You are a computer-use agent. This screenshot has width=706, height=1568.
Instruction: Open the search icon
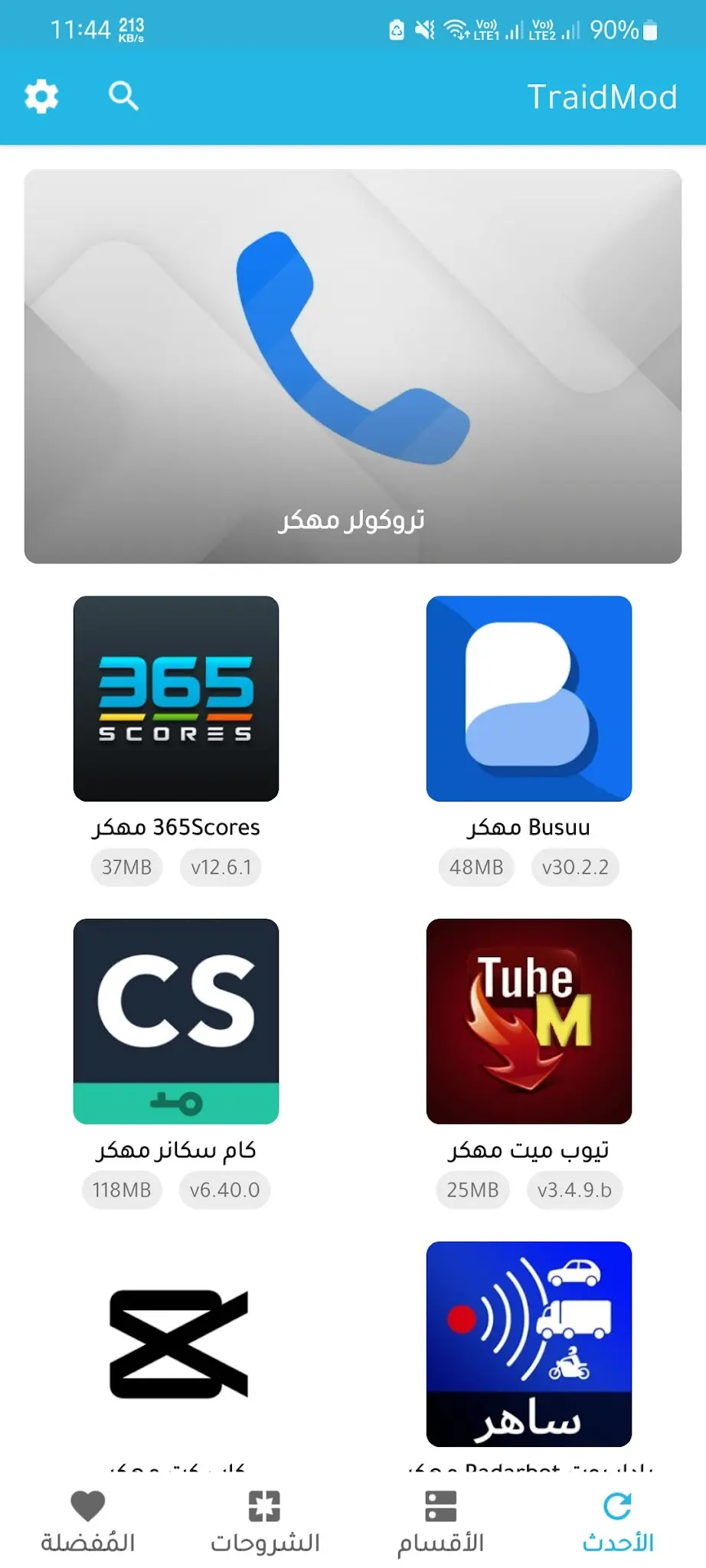click(x=123, y=96)
